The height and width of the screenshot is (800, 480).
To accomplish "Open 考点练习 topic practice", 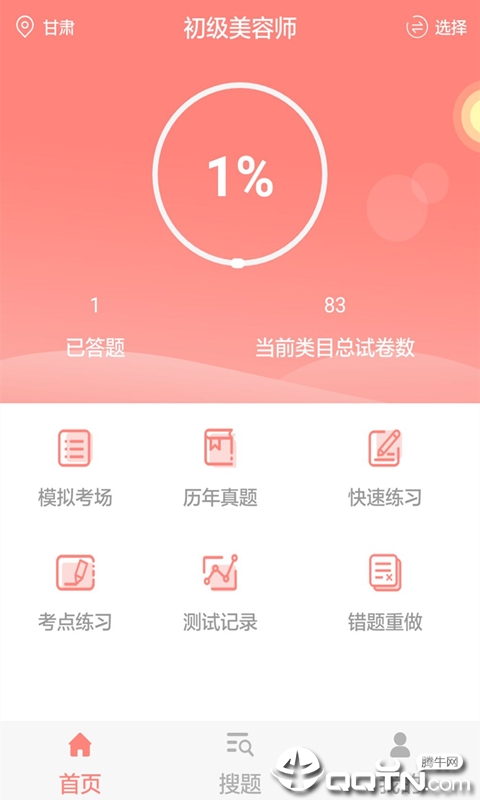I will 75,593.
